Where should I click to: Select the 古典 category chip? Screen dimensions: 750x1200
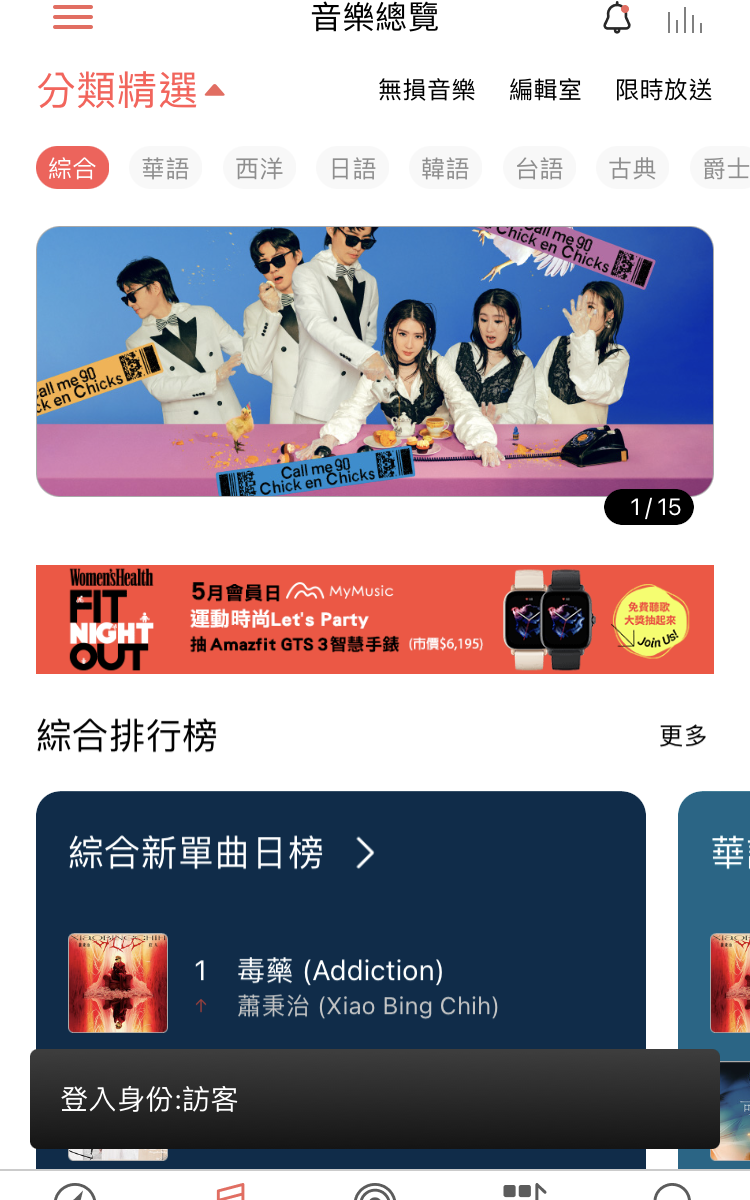633,168
